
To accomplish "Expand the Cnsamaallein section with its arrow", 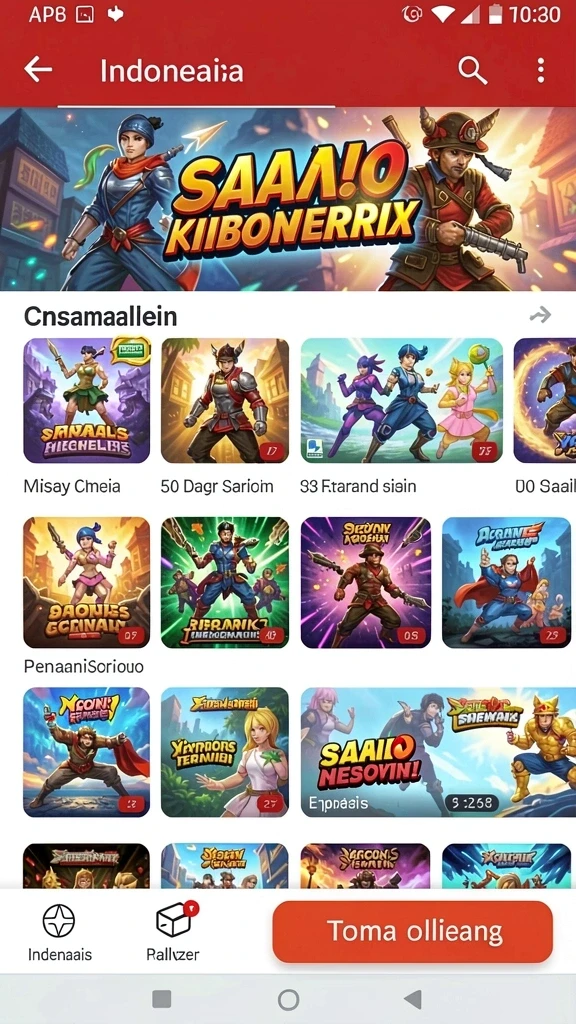I will pyautogui.click(x=540, y=316).
